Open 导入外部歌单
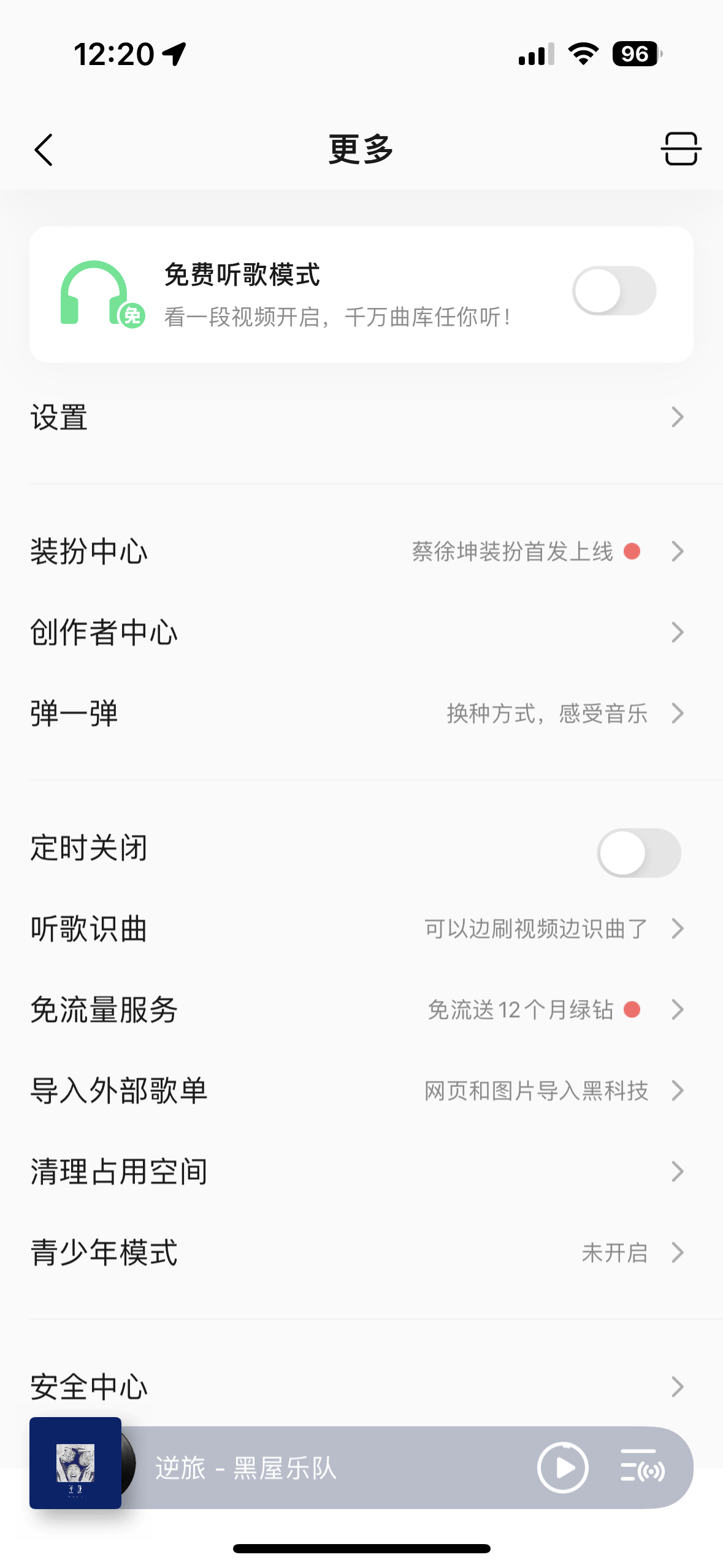The width and height of the screenshot is (723, 1568). (x=361, y=1091)
